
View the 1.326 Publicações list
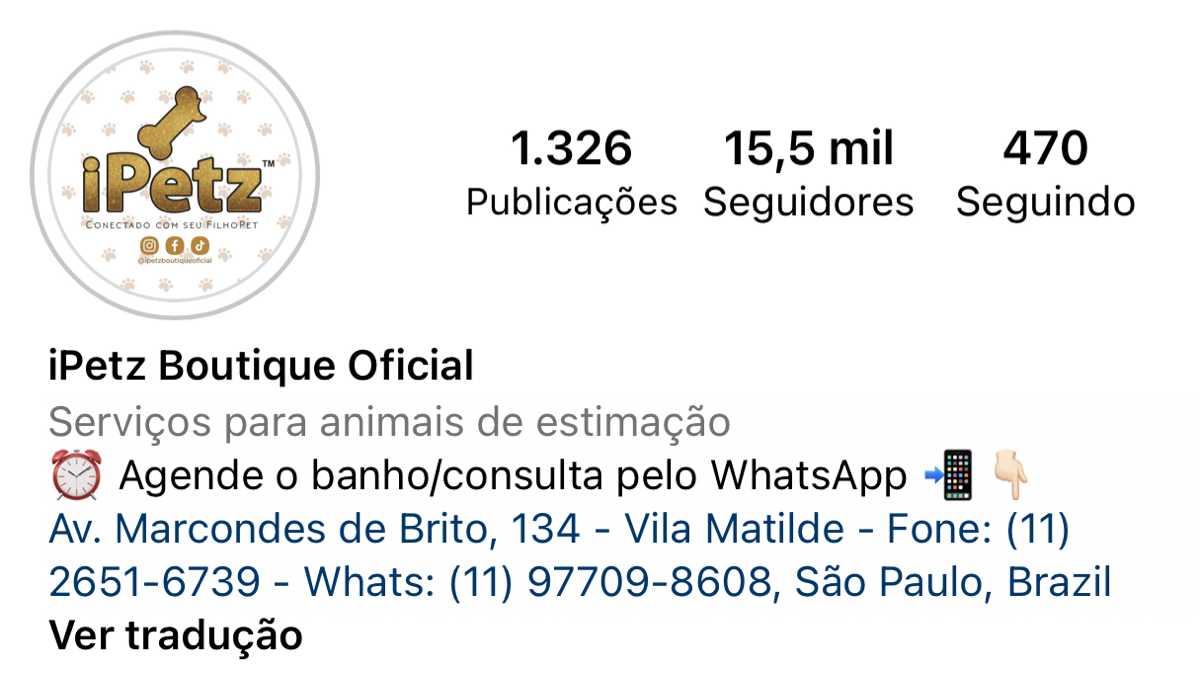pyautogui.click(x=571, y=175)
